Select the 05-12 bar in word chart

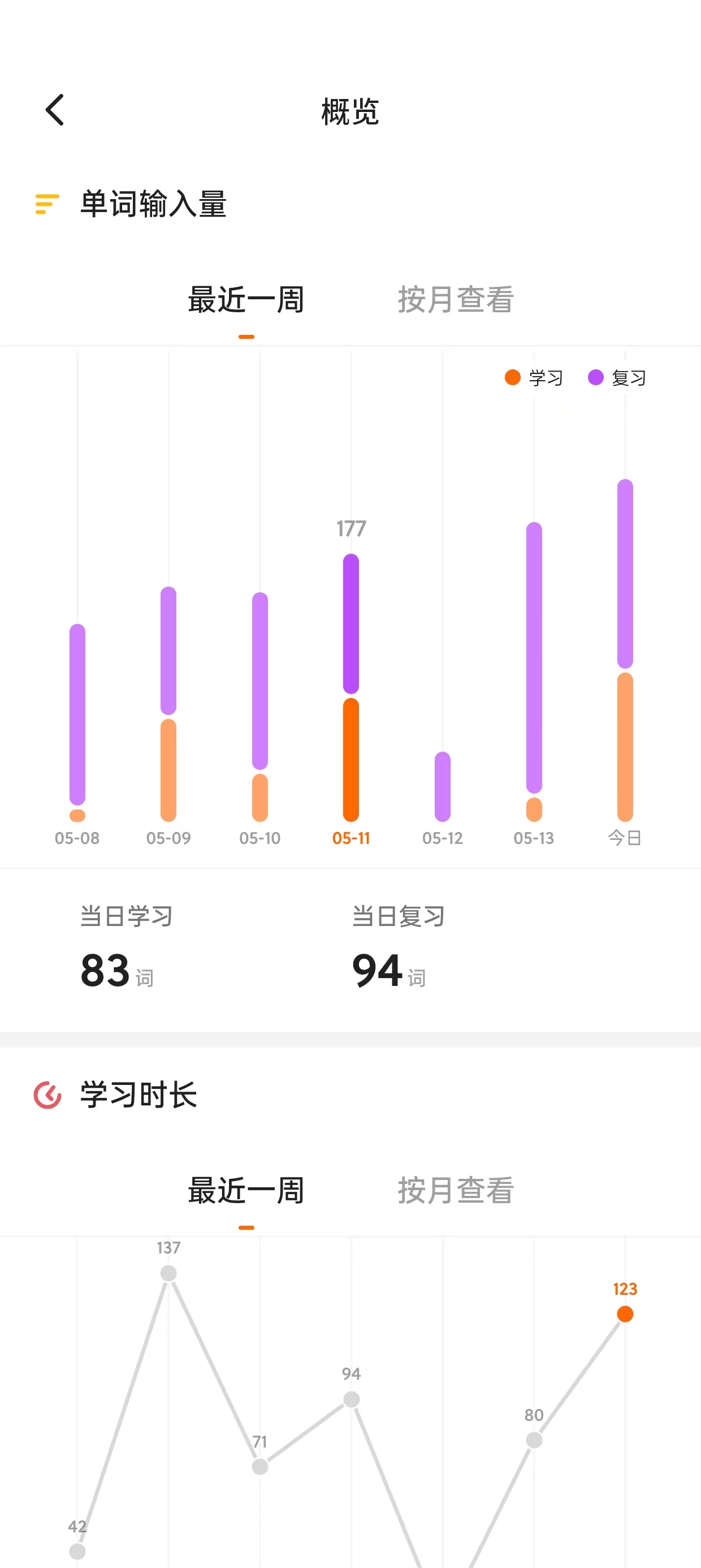click(x=443, y=786)
